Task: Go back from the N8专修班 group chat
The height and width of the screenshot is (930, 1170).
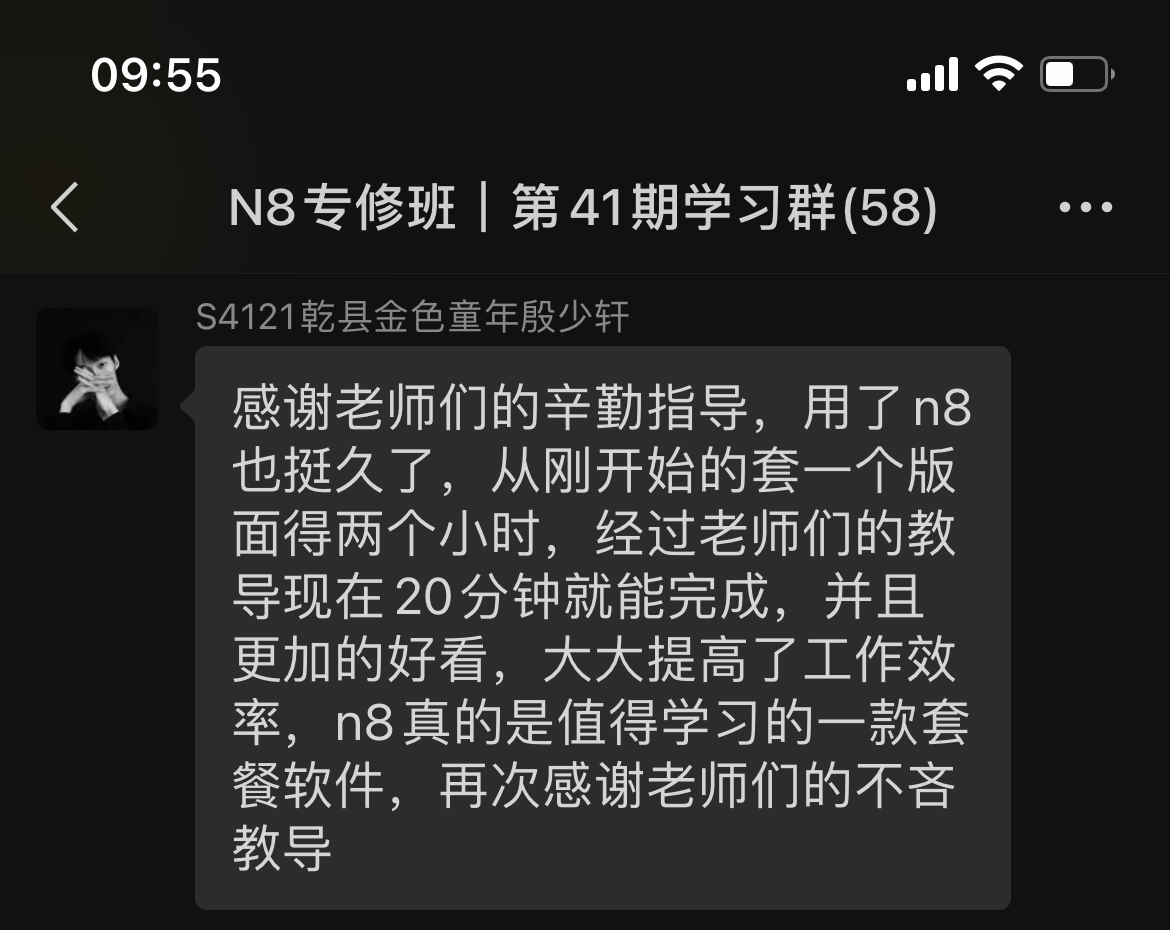Action: pos(65,208)
